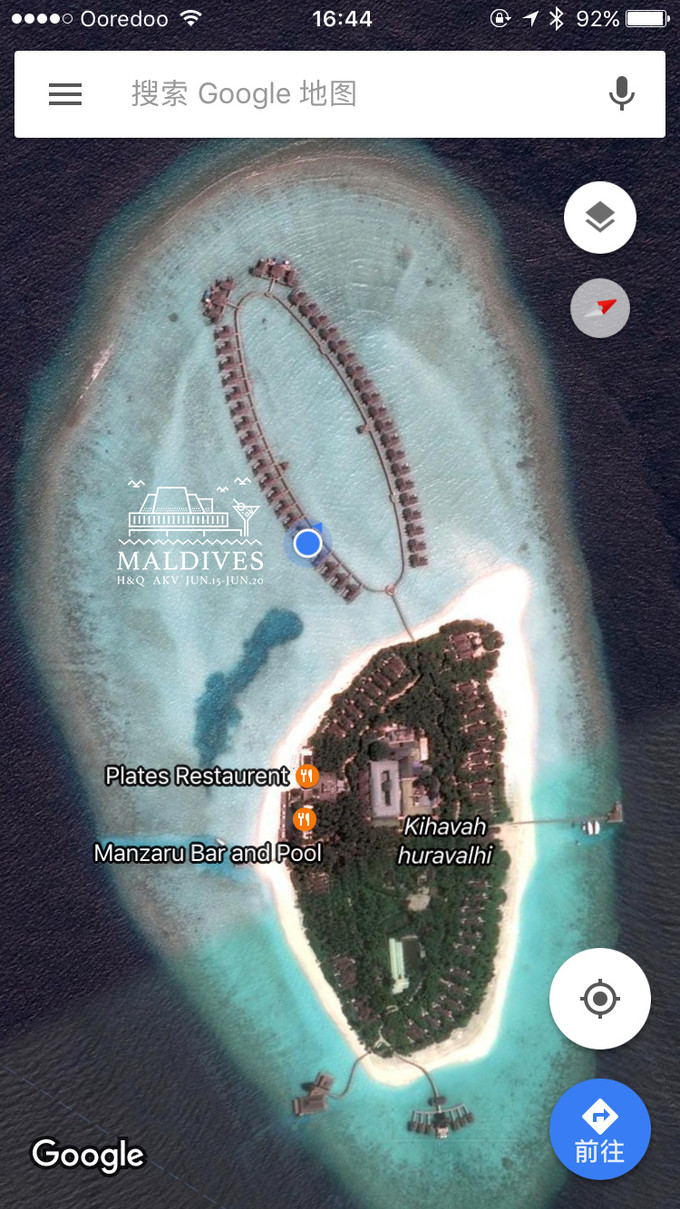680x1209 pixels.
Task: Start voice search with the microphone
Action: pos(621,94)
